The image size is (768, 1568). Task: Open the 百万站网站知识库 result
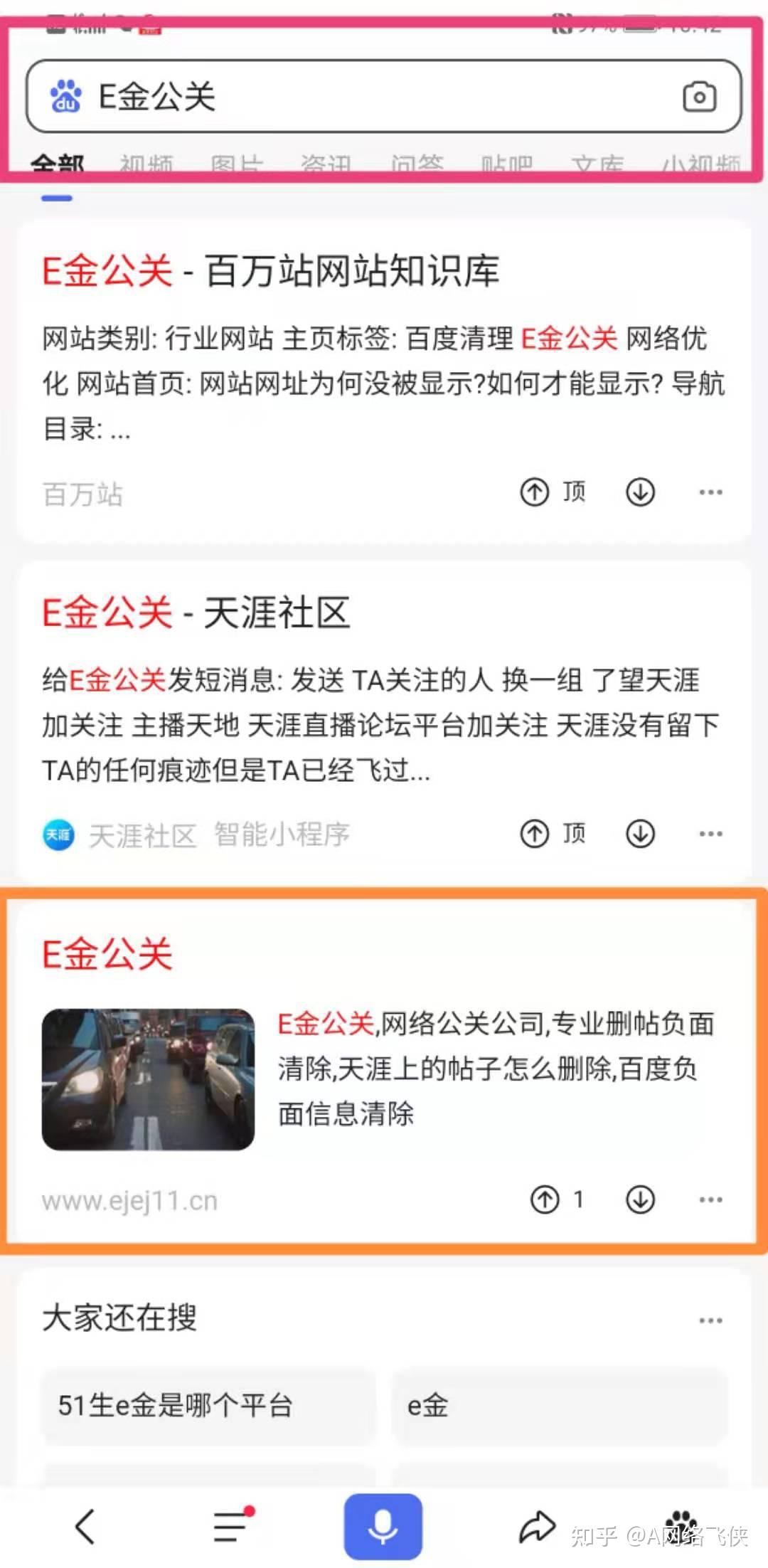point(270,271)
